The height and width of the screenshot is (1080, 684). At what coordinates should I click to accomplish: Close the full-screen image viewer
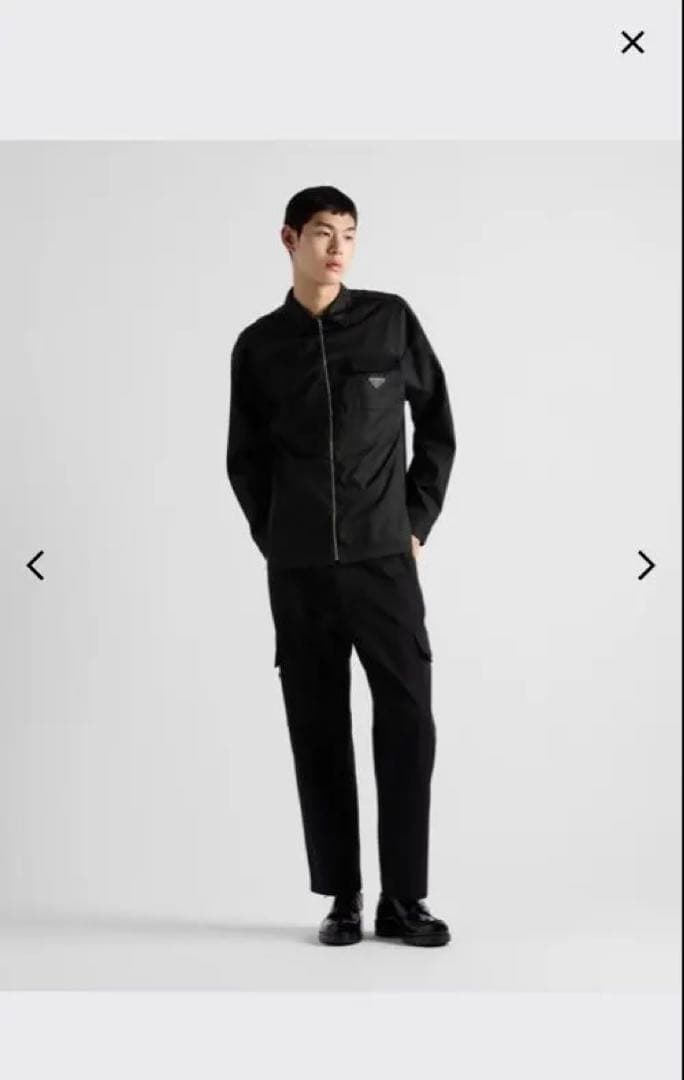632,42
